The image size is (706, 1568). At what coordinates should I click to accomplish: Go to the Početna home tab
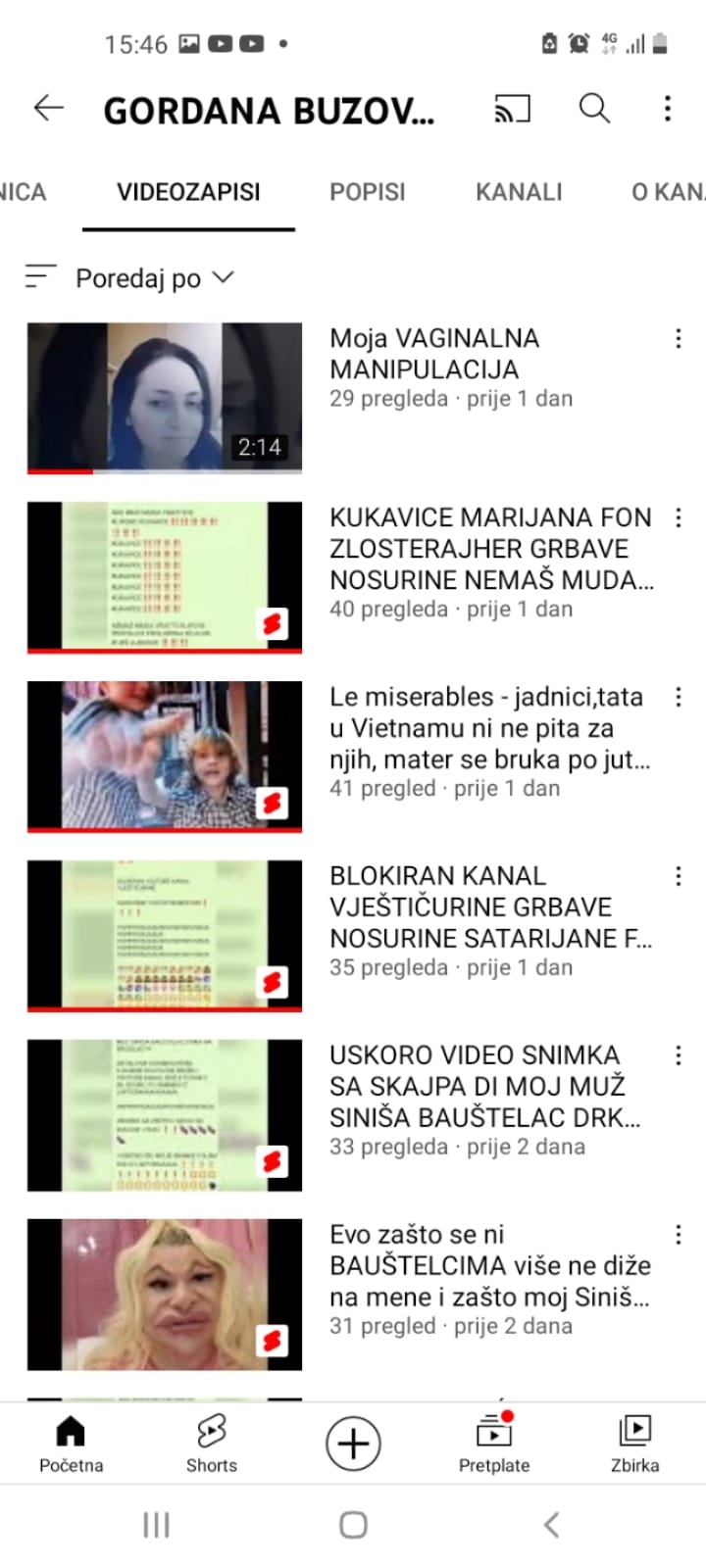point(71,1444)
